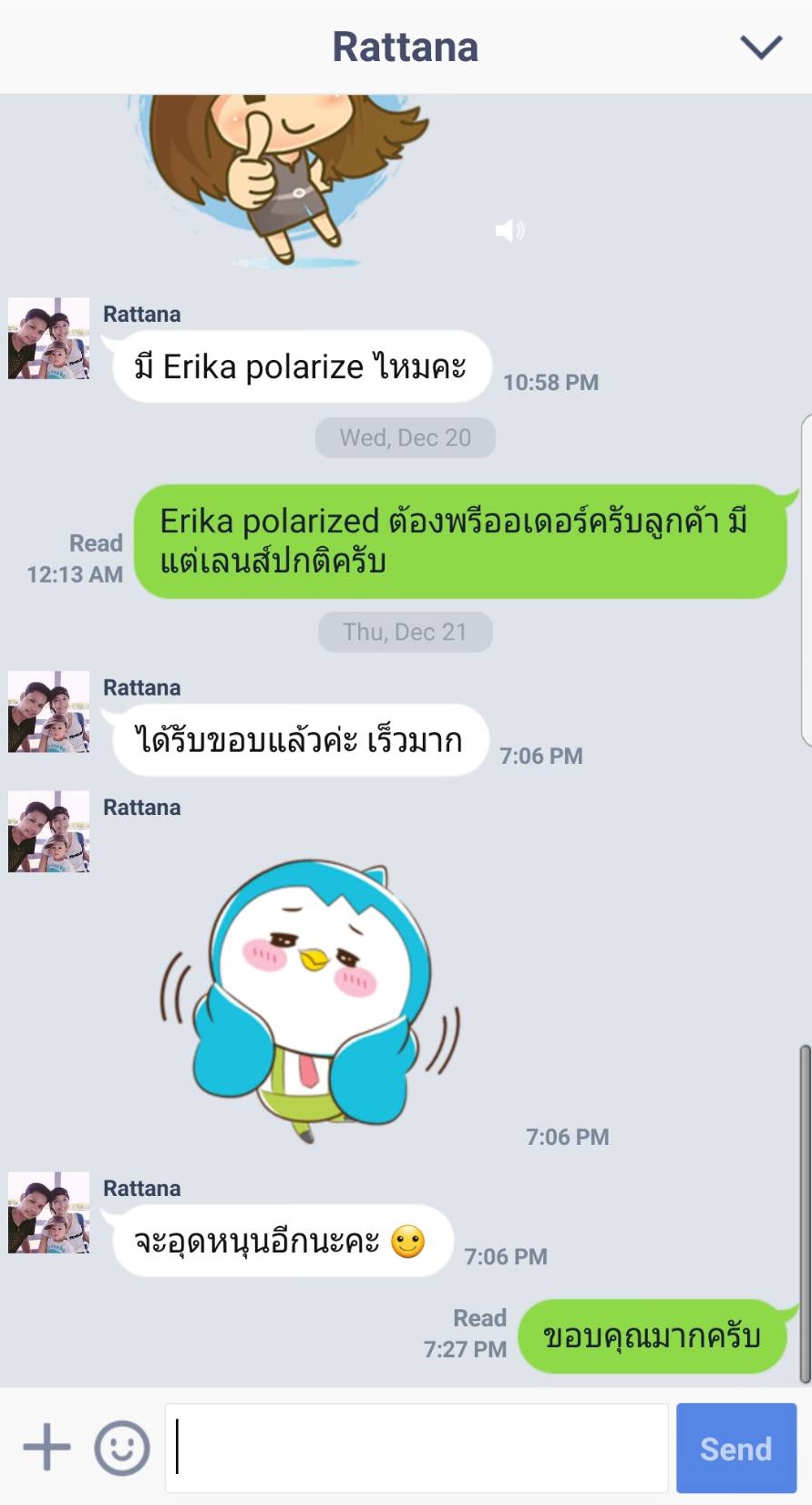Open the emoji sticker picker

click(x=122, y=1447)
